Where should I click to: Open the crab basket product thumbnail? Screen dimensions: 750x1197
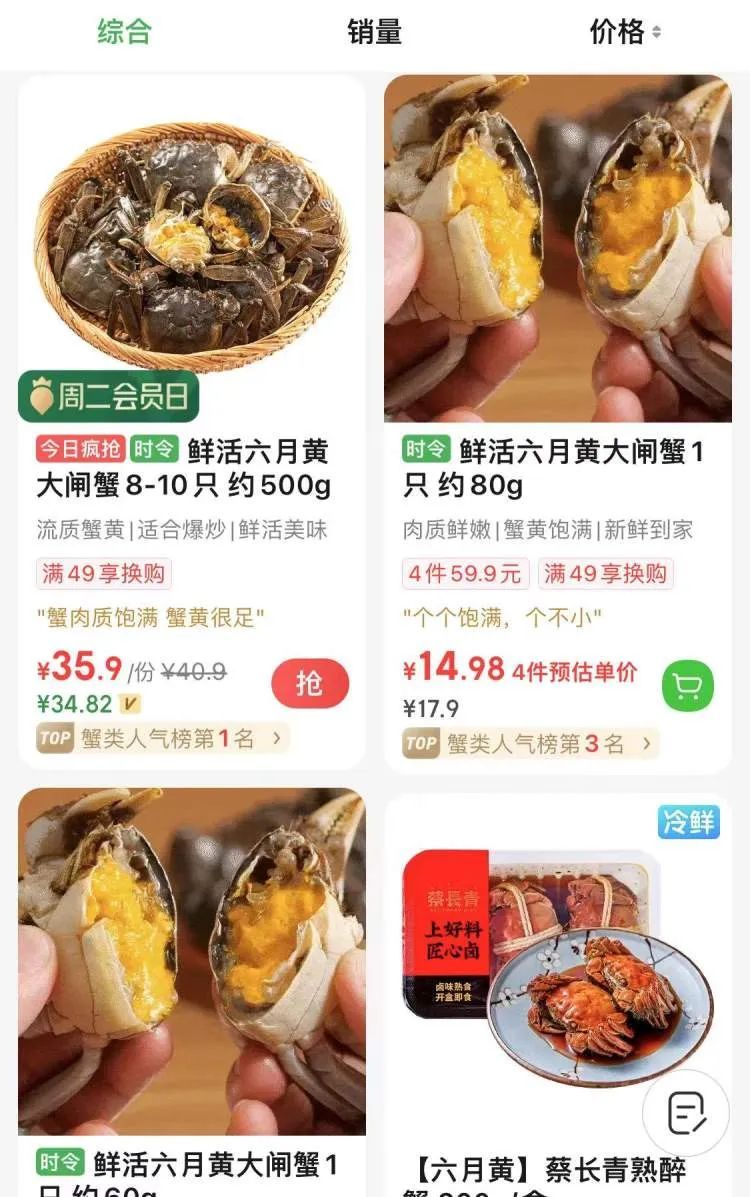coord(192,240)
